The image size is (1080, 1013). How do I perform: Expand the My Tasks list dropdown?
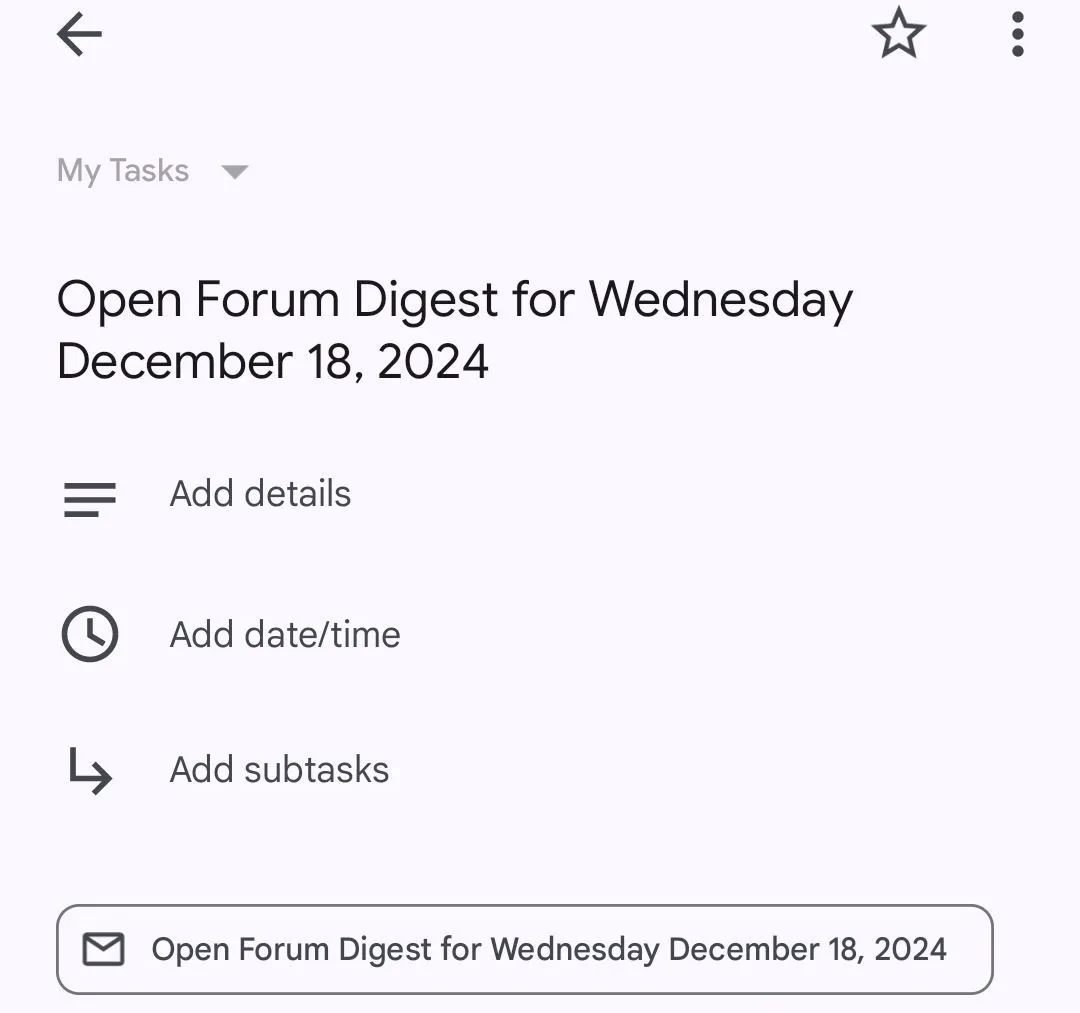(152, 171)
